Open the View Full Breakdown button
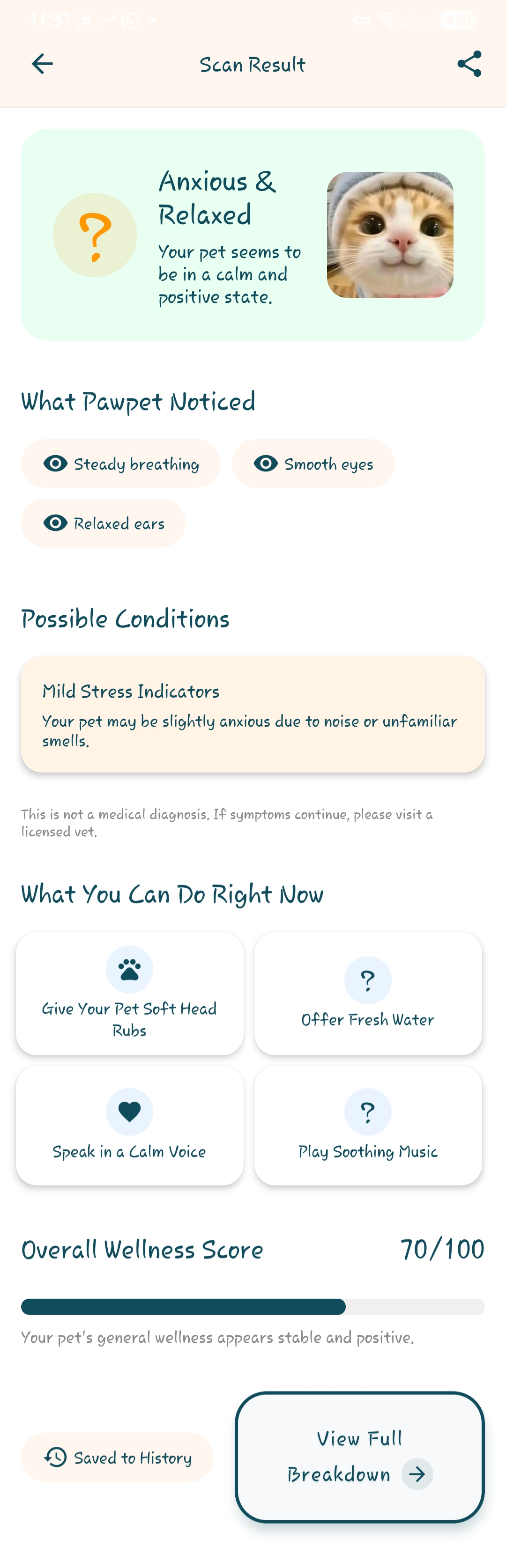The image size is (506, 1568). pyautogui.click(x=360, y=1457)
